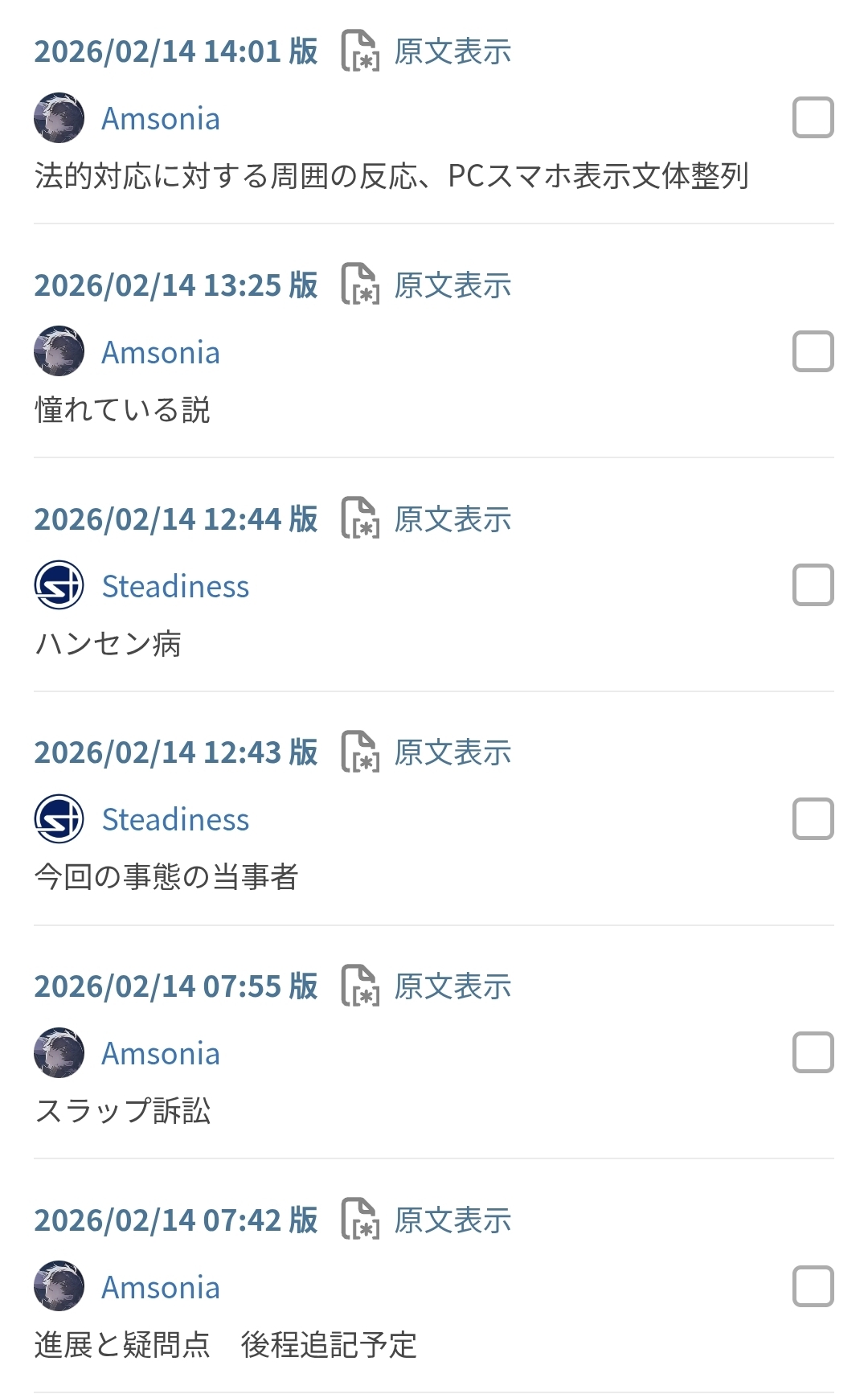868x1394 pixels.
Task: Show source text for the 12:43 version
Action: point(452,753)
